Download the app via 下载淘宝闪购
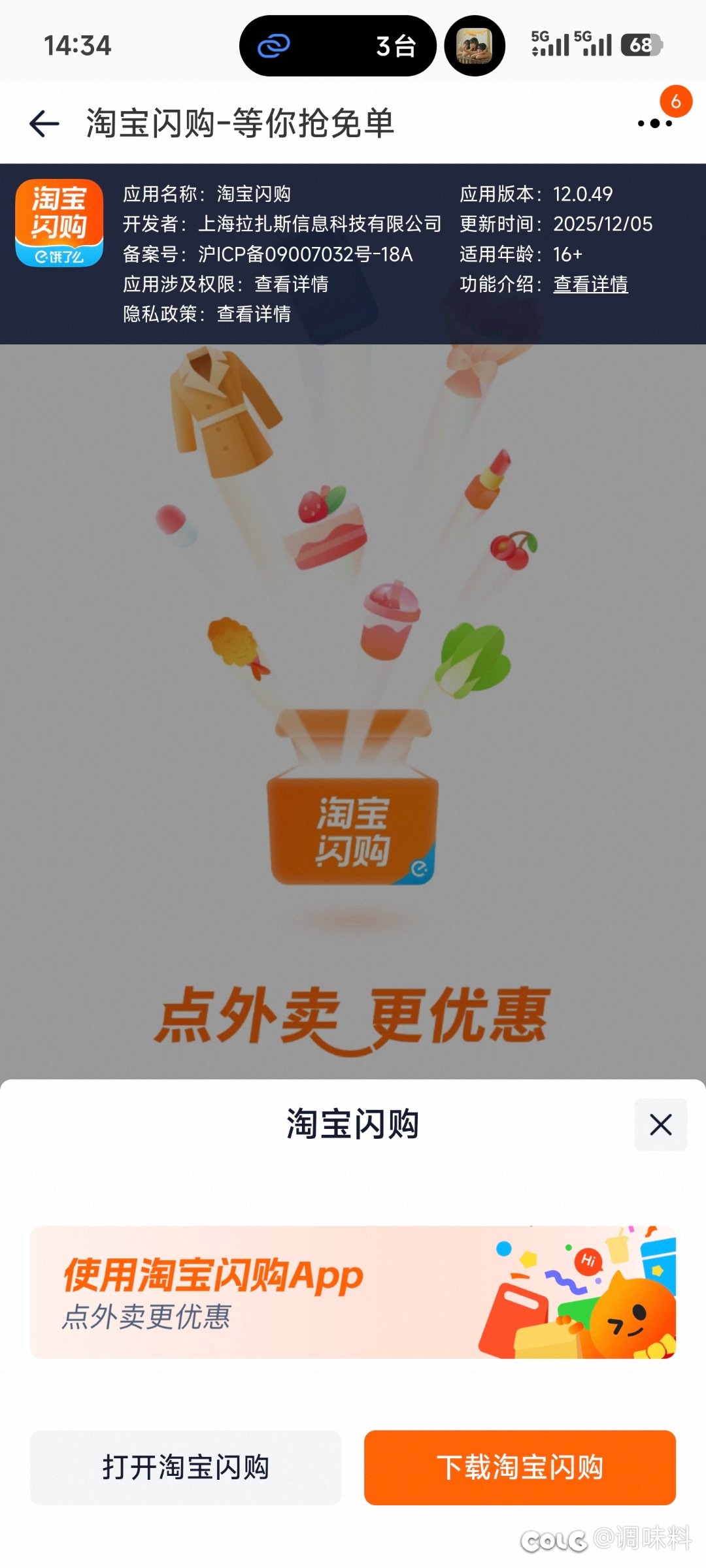Screen dimensions: 706x1568 [x=520, y=1467]
